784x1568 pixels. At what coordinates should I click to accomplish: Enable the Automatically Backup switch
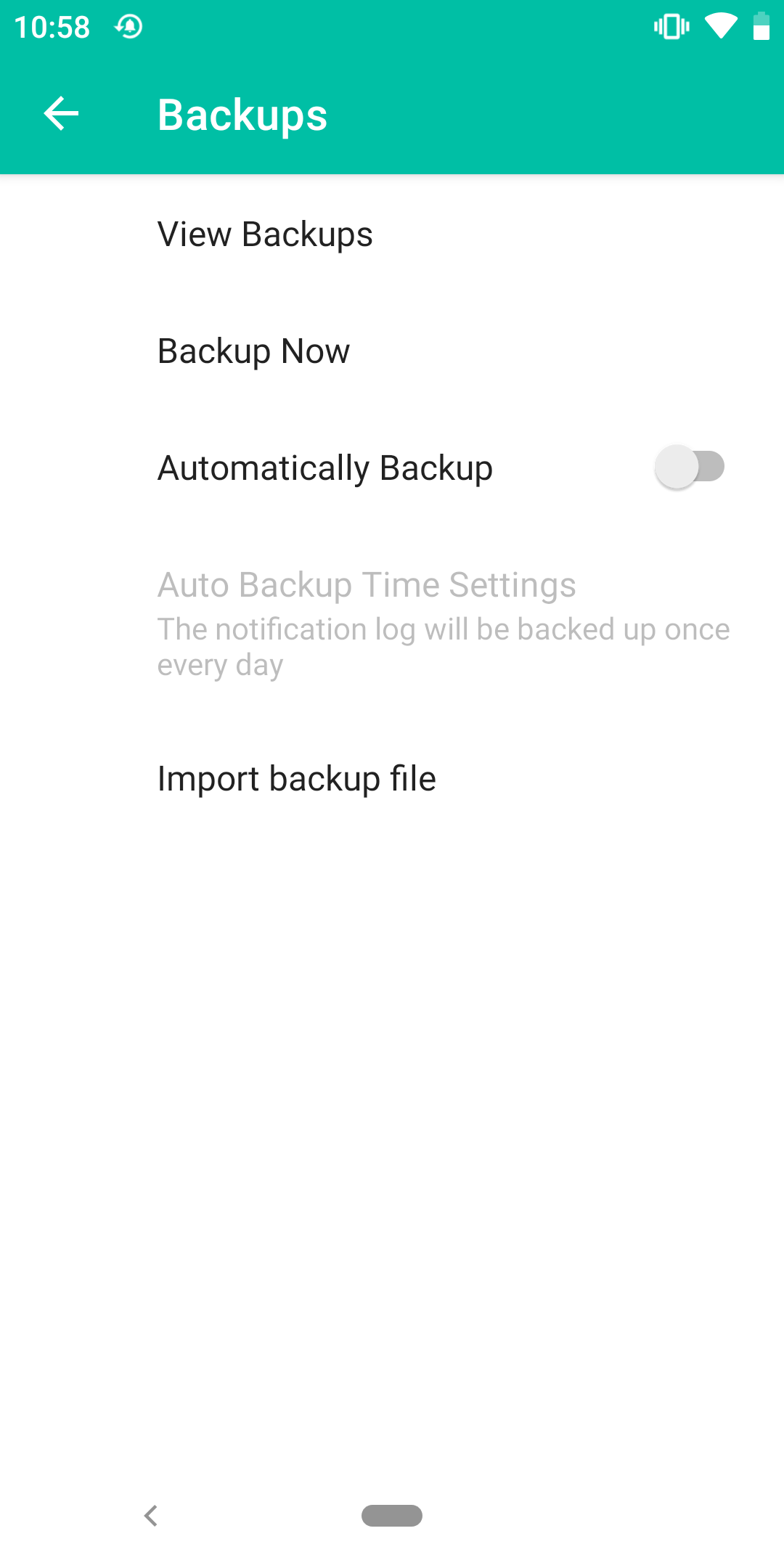690,467
